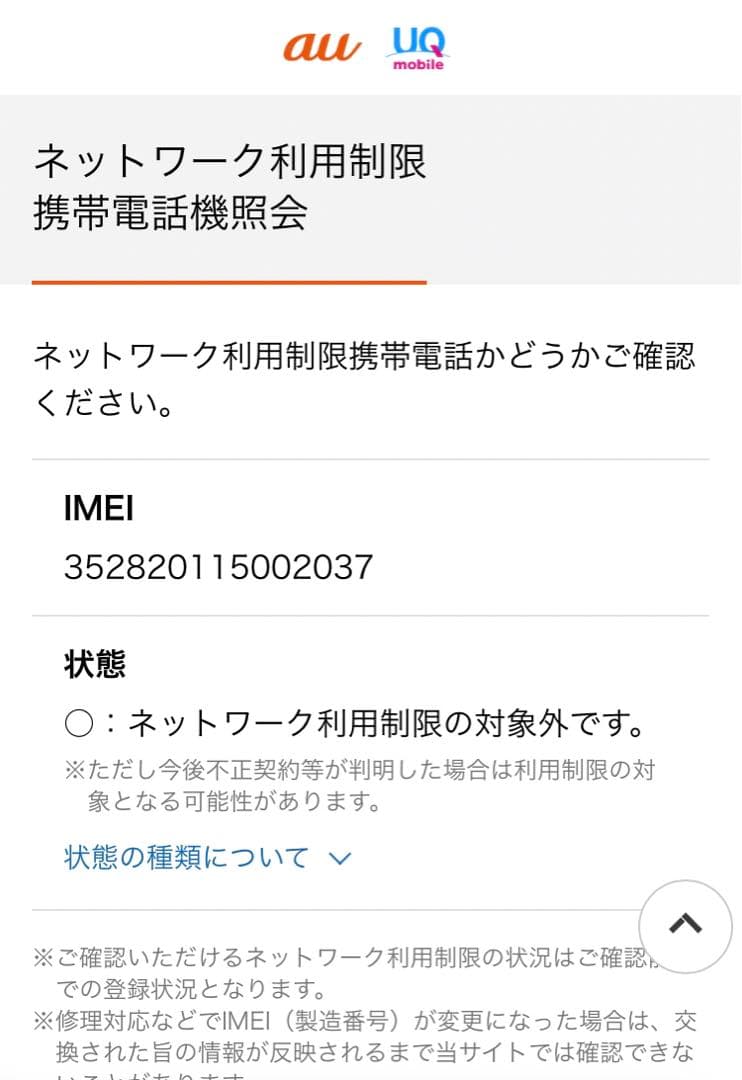
Task: Select the IMEI number 352820115002037
Action: 200,566
